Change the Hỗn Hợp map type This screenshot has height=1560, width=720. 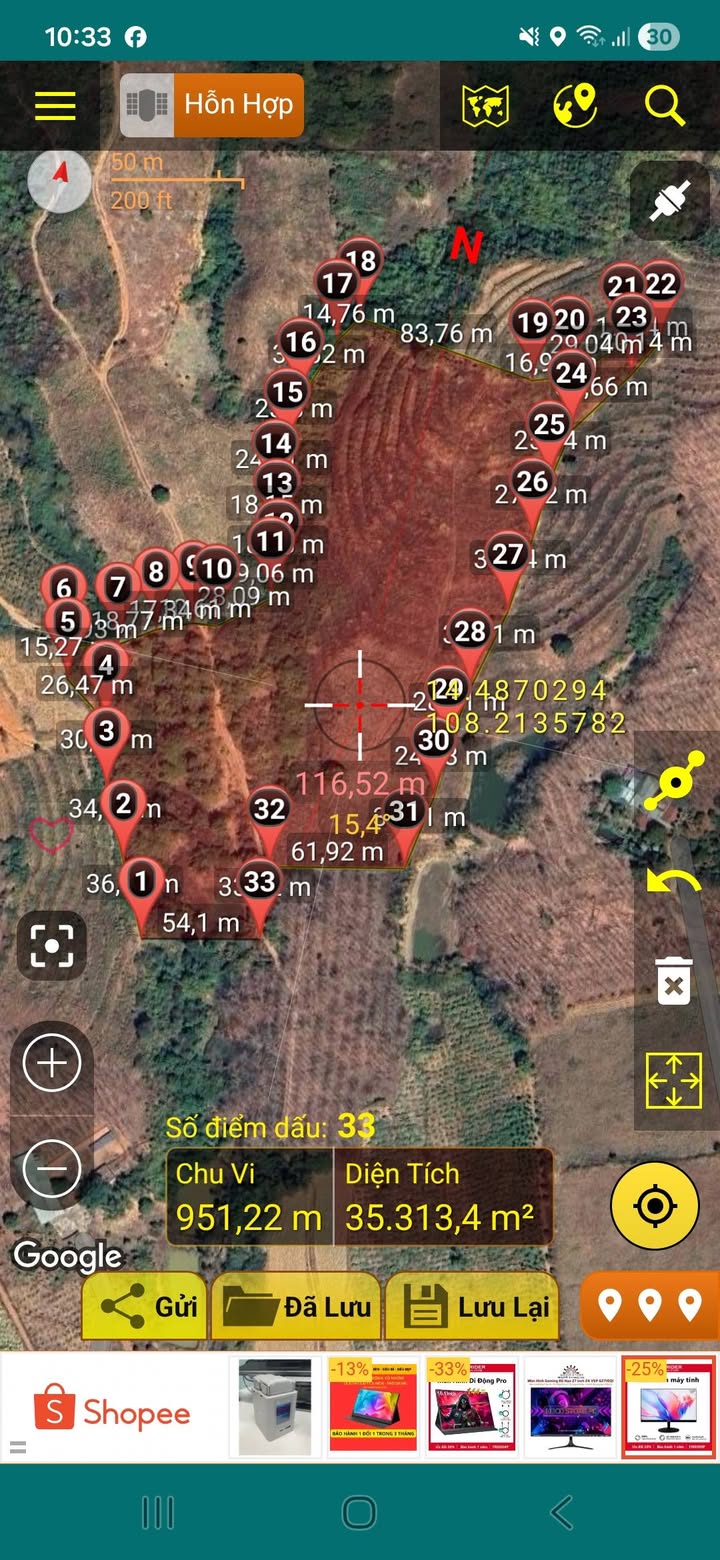pyautogui.click(x=211, y=105)
